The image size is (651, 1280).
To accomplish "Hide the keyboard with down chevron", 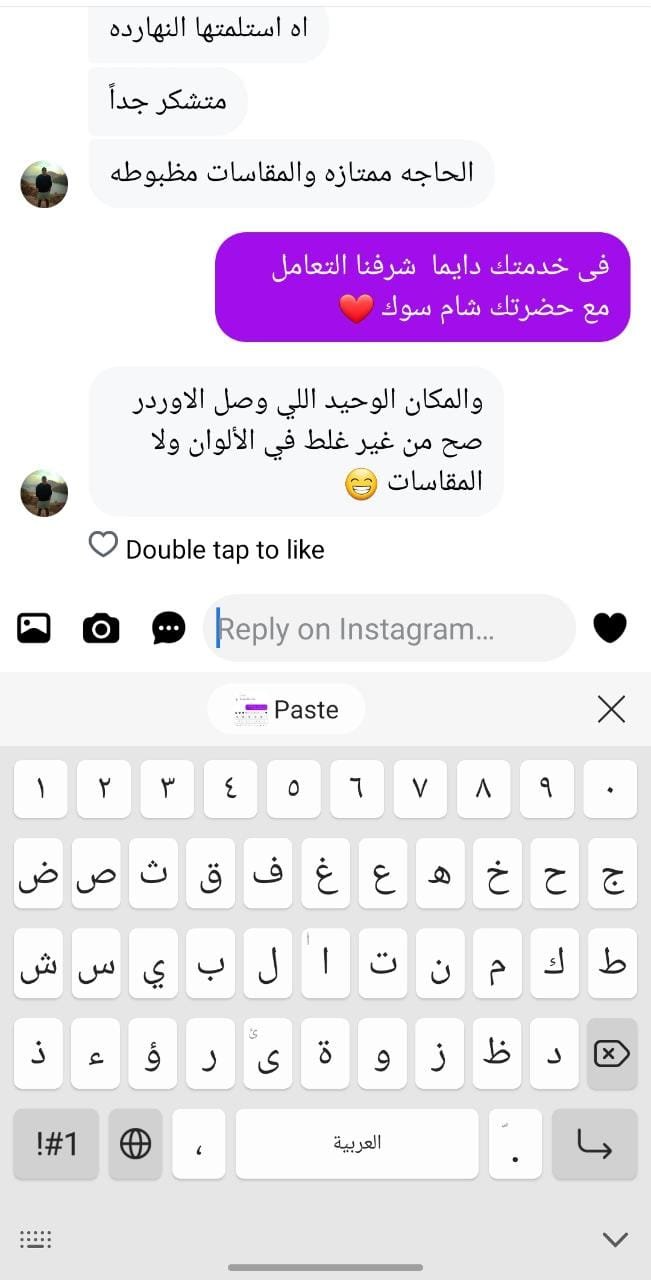I will 615,1240.
